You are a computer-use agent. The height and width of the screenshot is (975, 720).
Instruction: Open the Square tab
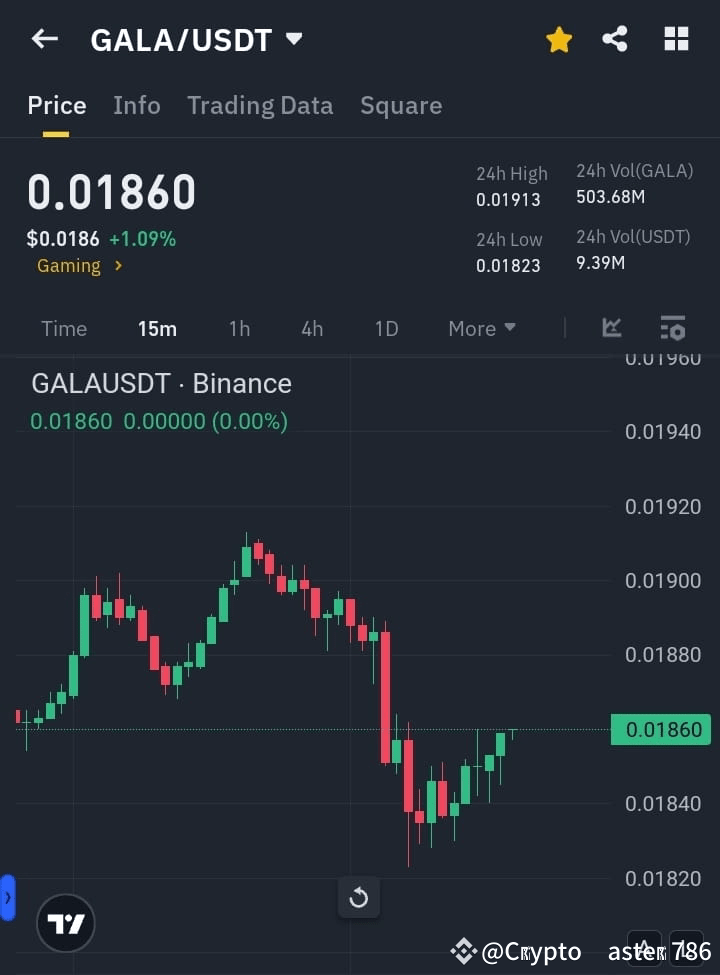click(401, 105)
